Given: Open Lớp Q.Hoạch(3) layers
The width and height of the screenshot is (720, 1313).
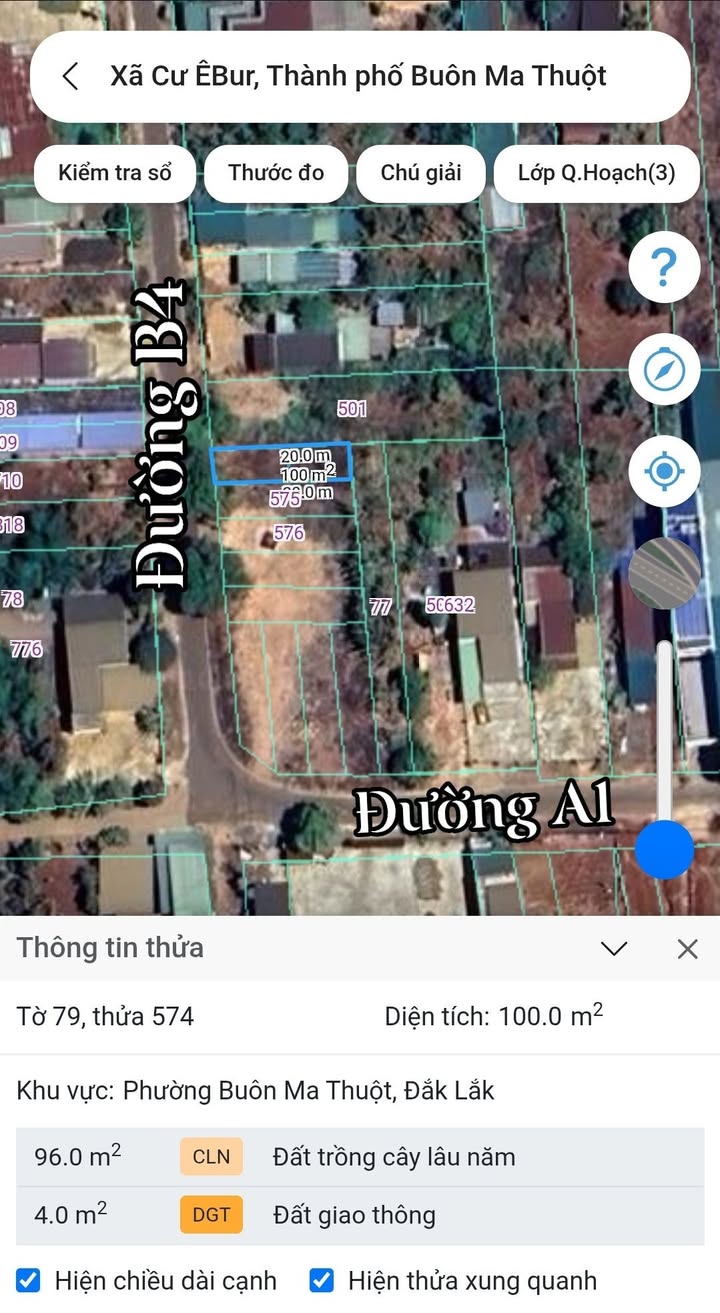Looking at the screenshot, I should 596,173.
